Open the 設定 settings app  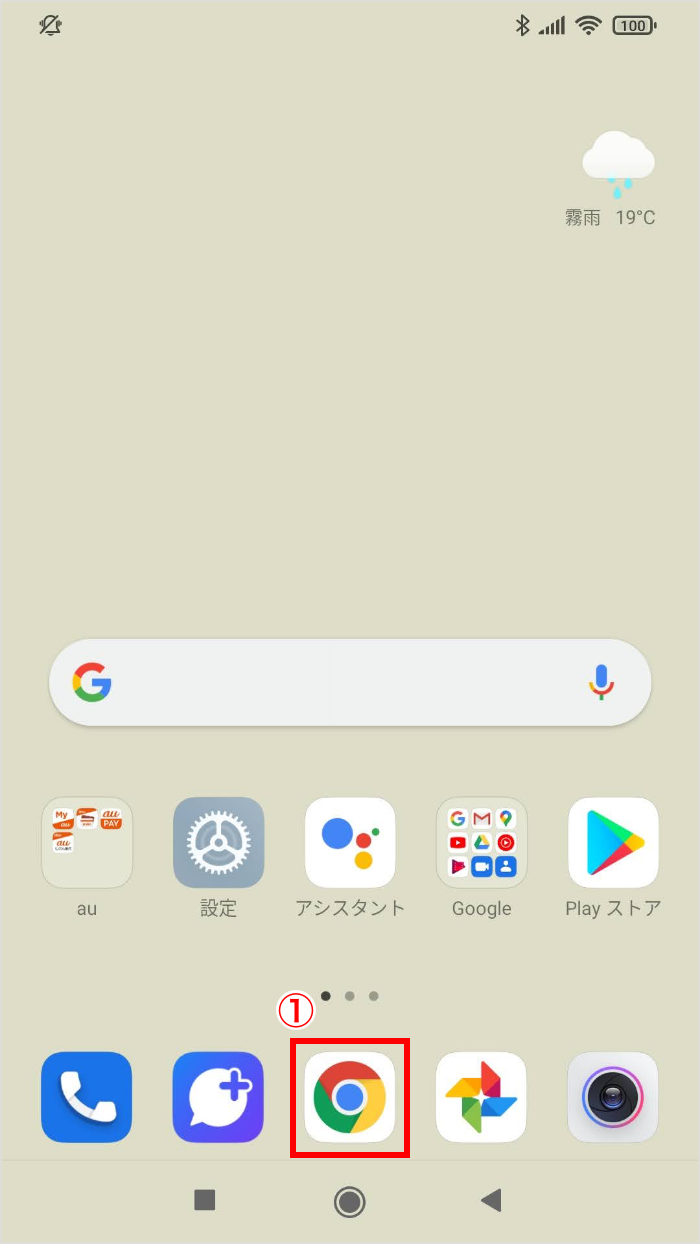218,843
